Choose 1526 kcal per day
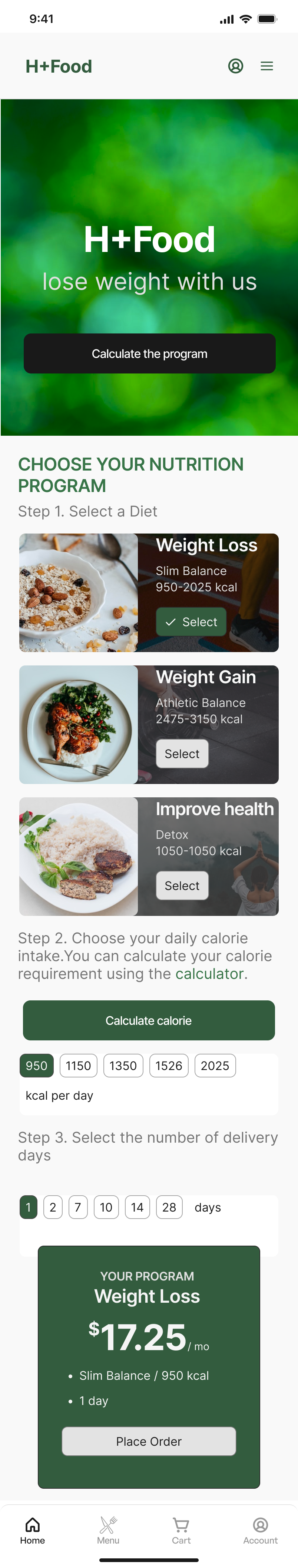The width and height of the screenshot is (298, 1568). [169, 1066]
